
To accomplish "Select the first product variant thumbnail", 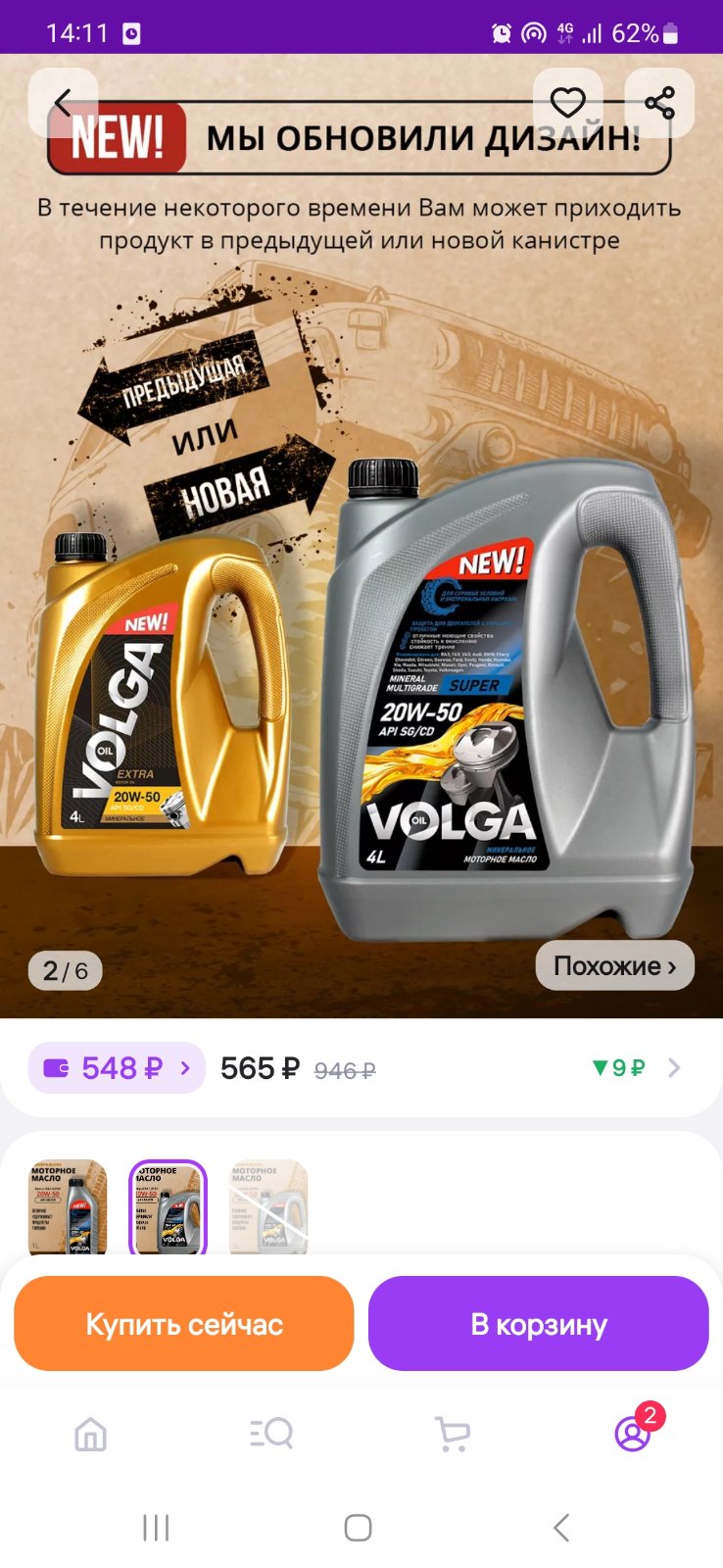I will click(68, 1207).
